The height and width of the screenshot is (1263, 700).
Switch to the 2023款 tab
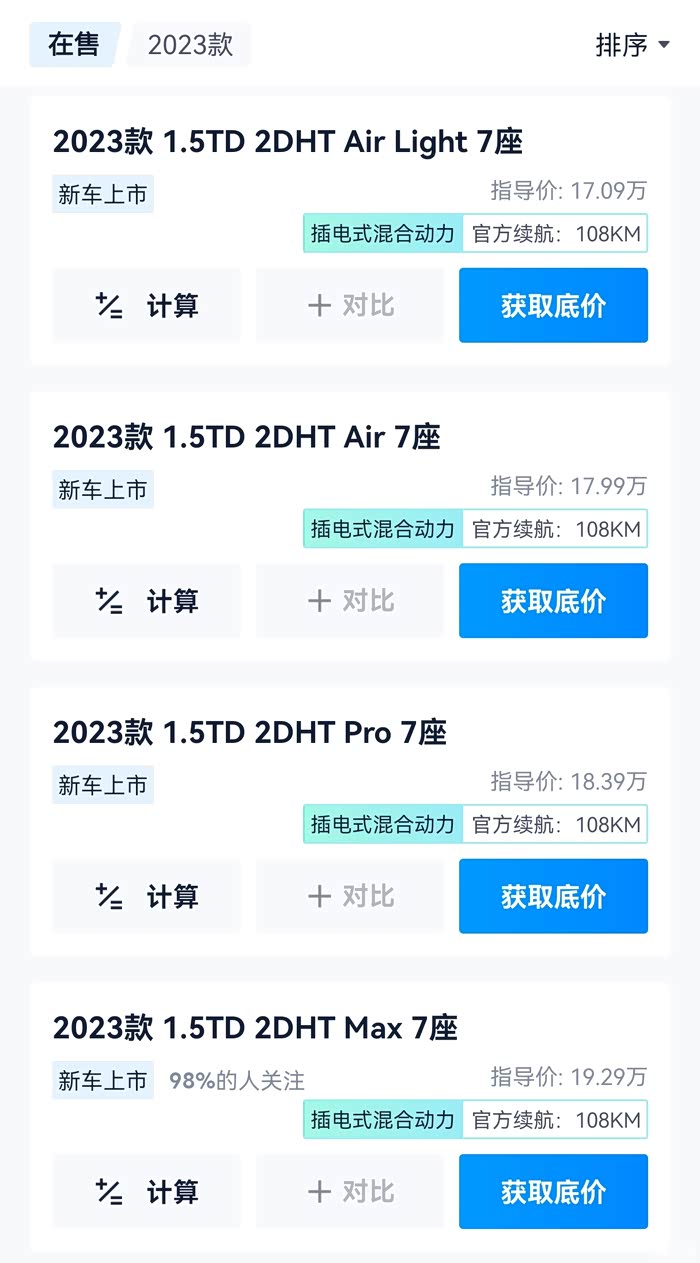190,45
